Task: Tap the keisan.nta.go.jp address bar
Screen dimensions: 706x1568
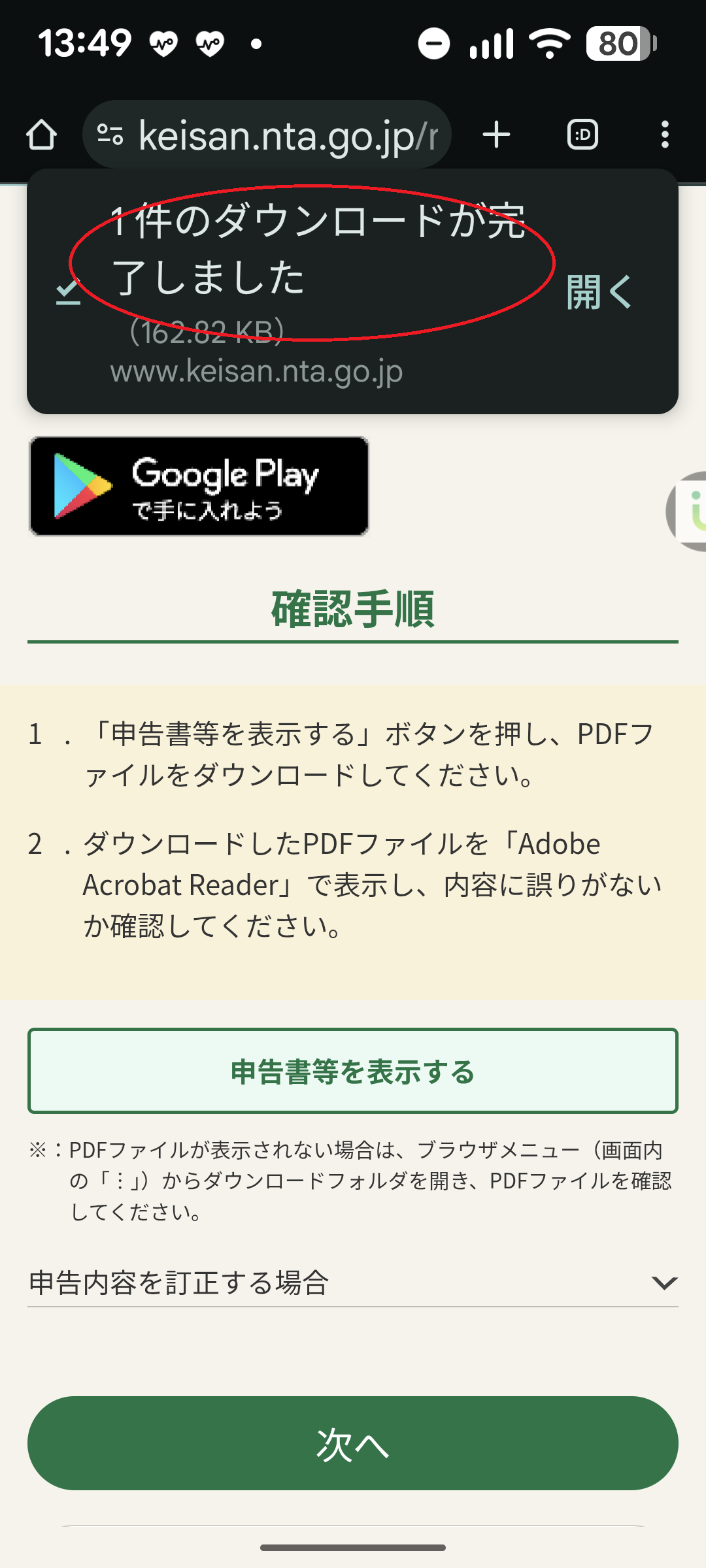Action: (275, 135)
